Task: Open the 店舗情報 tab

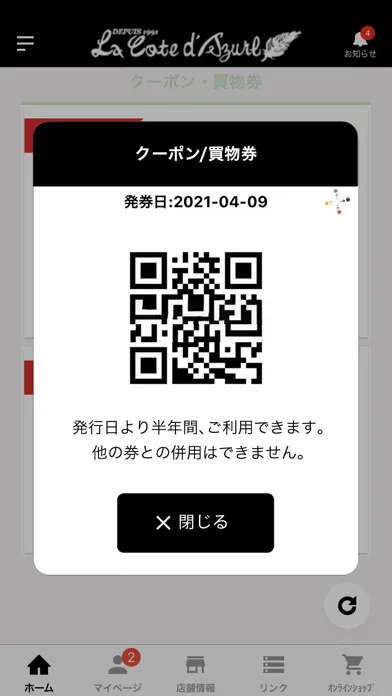Action: [196, 672]
